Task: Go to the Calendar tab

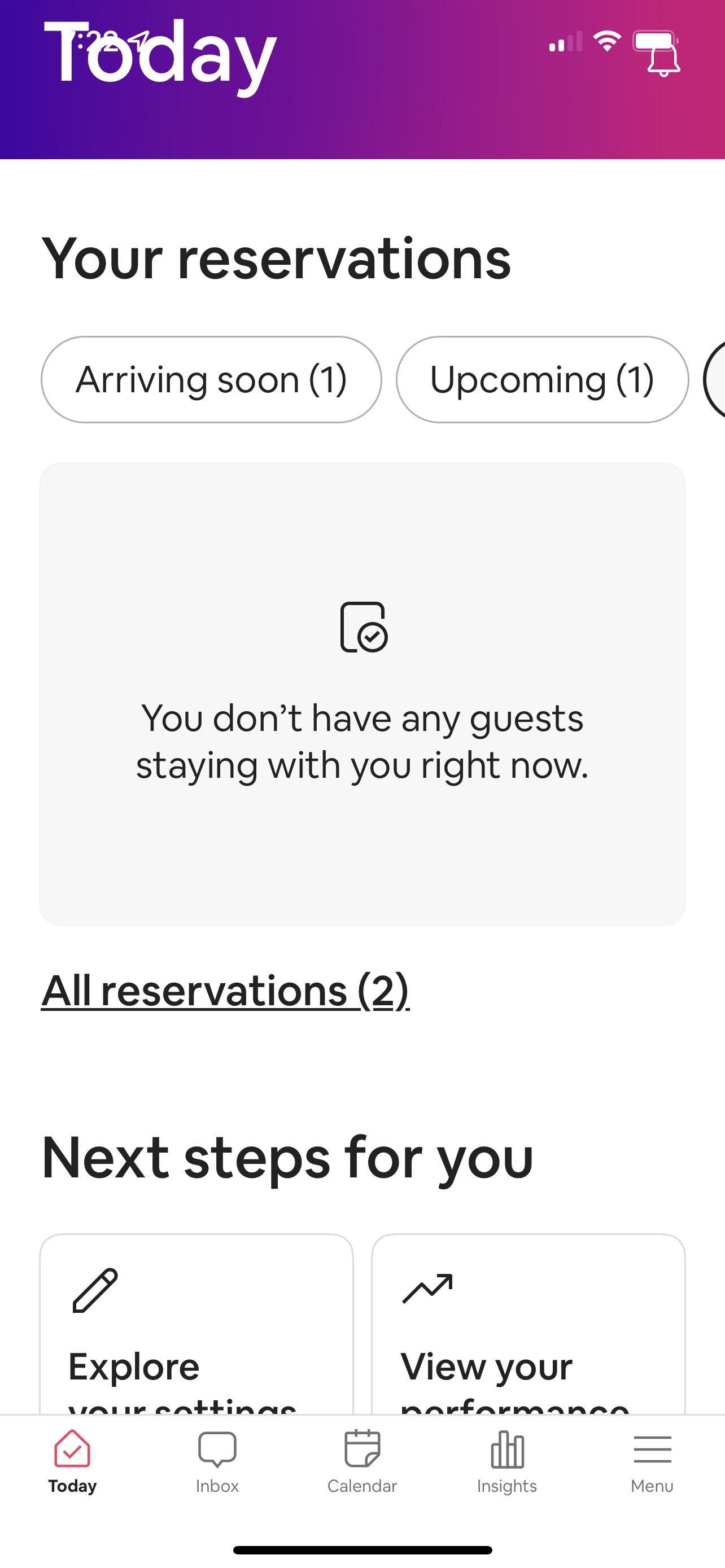Action: coord(362,1461)
